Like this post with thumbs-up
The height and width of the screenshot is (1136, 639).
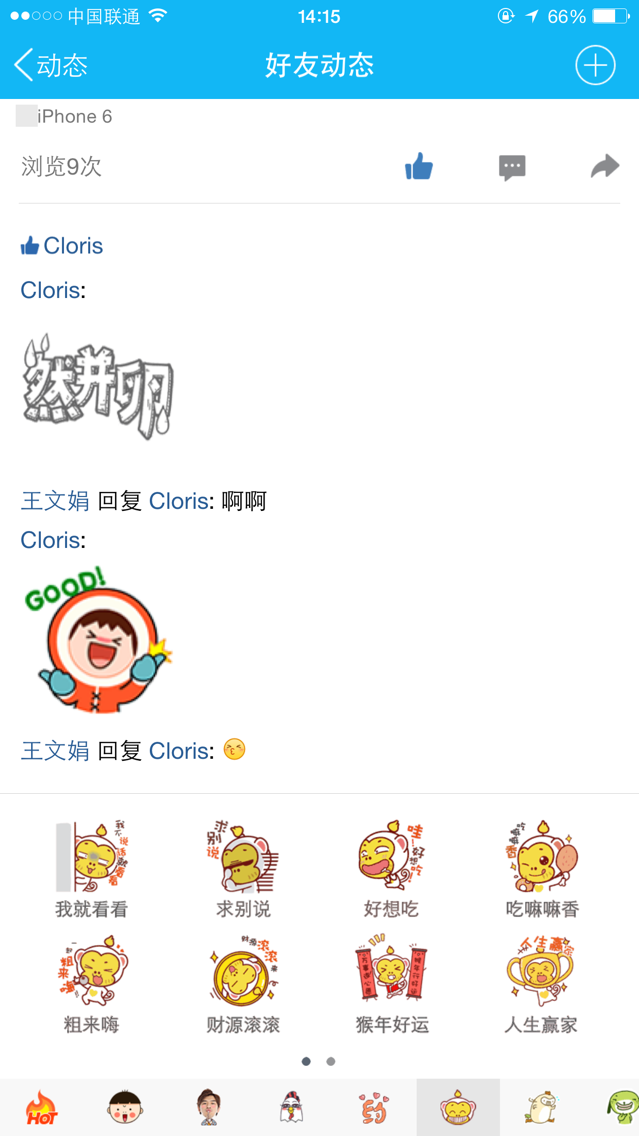[x=419, y=167]
